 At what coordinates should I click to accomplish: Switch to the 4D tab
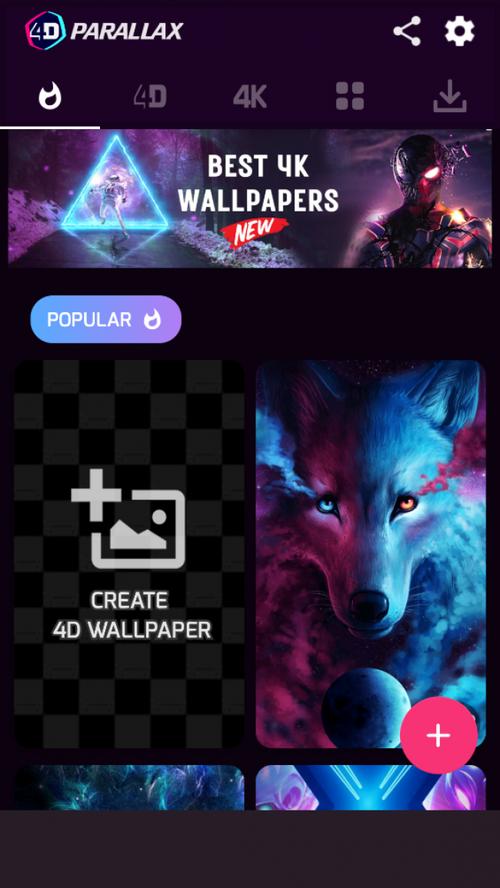[x=150, y=96]
